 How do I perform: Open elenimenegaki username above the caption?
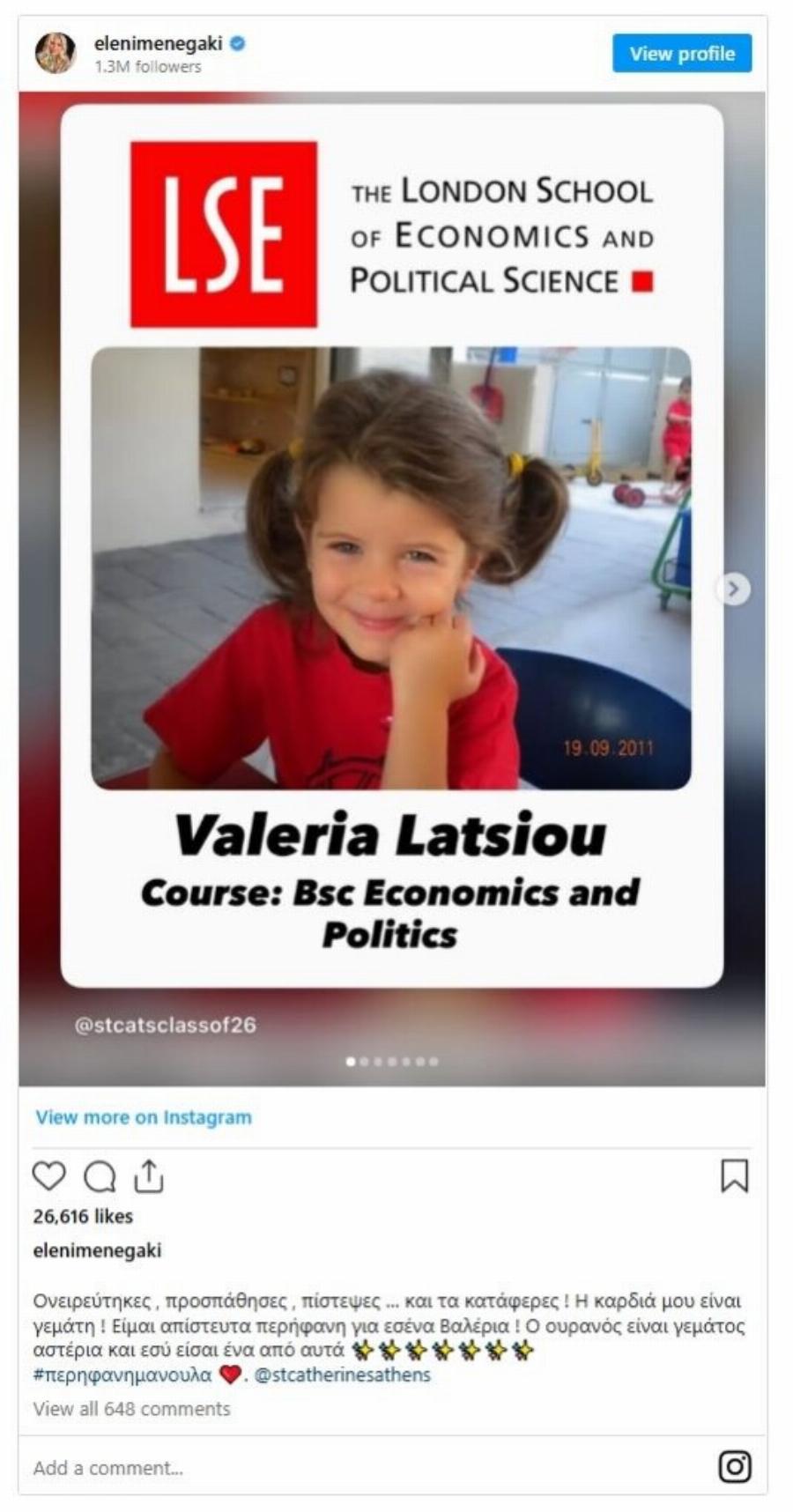click(97, 1250)
